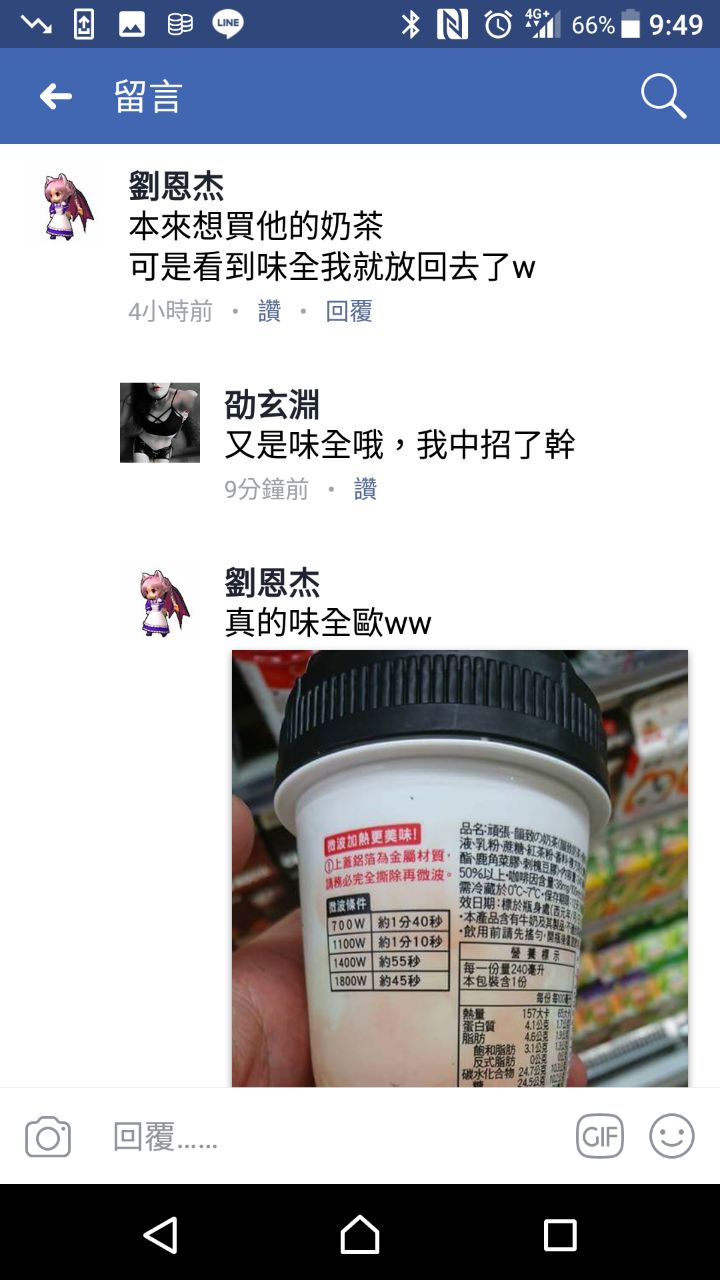The width and height of the screenshot is (720, 1280).
Task: Tap the system home button
Action: coord(360,1234)
